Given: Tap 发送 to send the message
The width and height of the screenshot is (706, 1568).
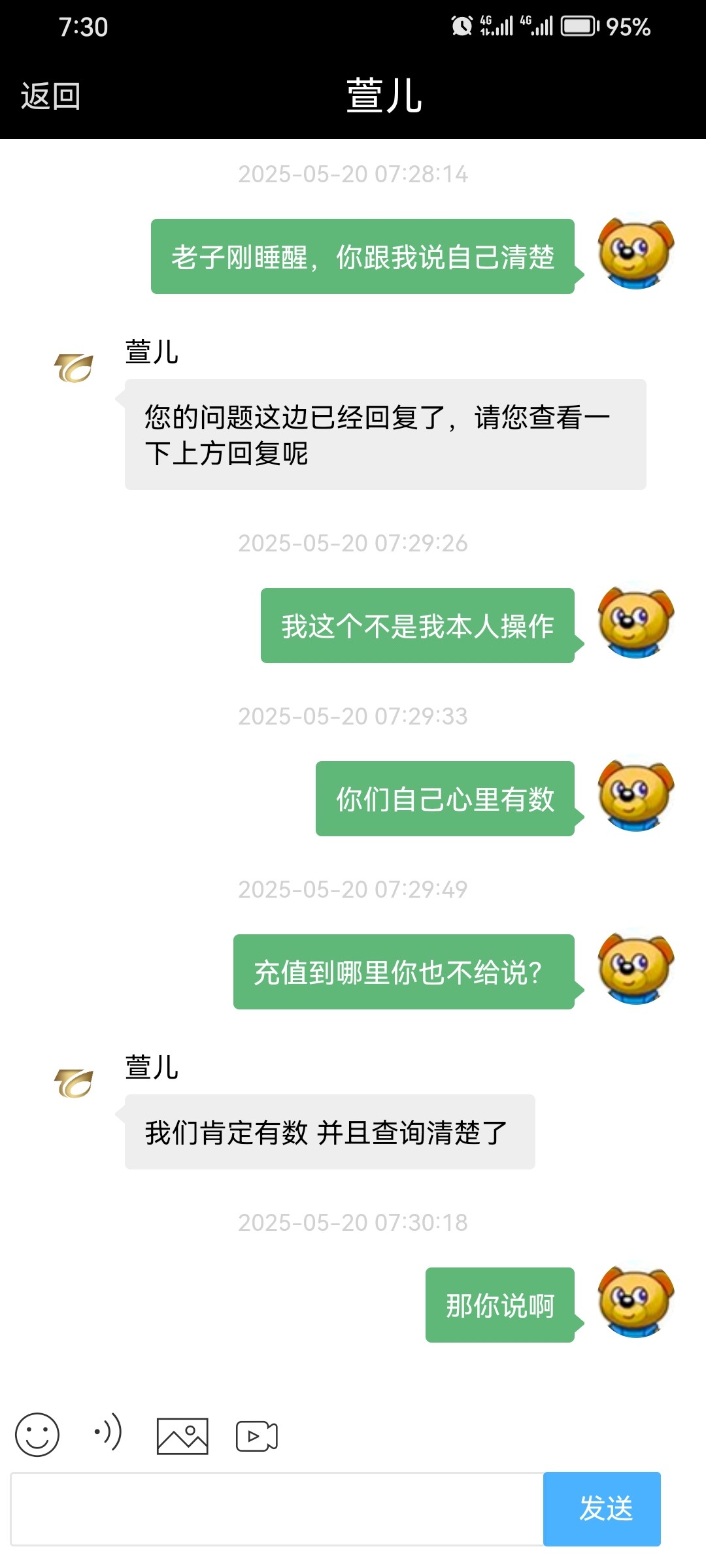Looking at the screenshot, I should (601, 1509).
